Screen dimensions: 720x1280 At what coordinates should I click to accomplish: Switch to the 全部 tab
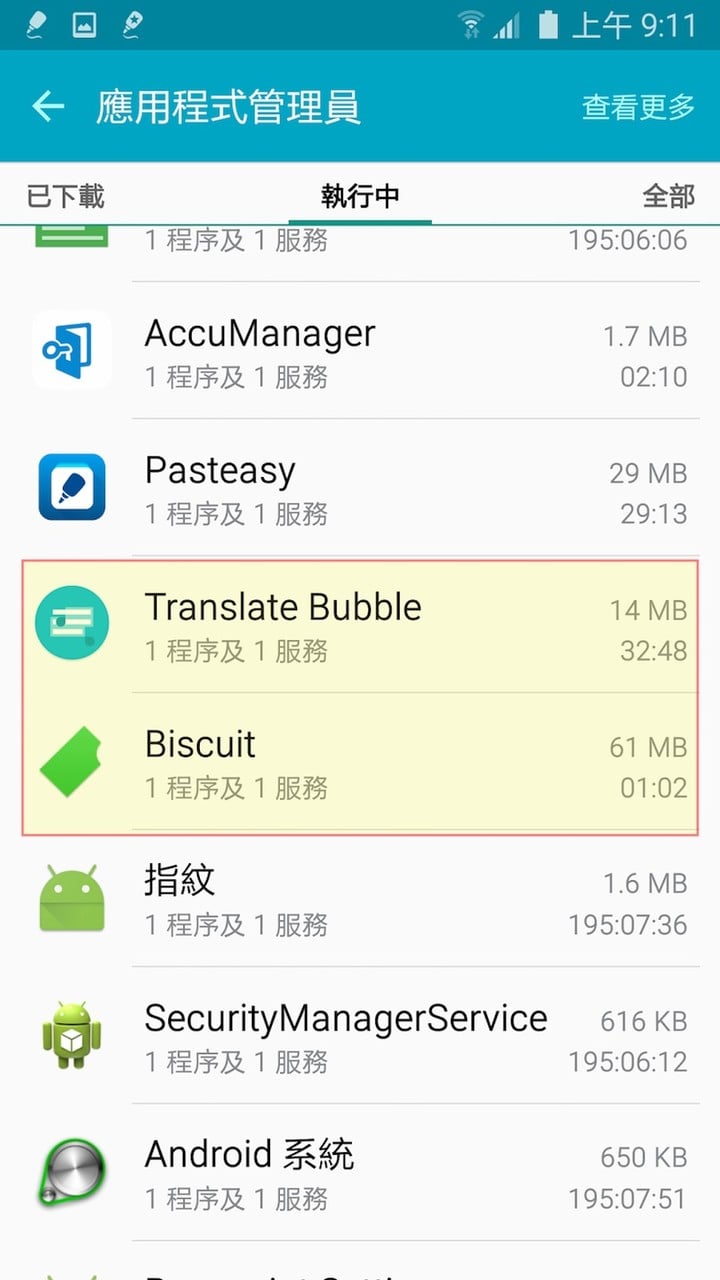(668, 196)
